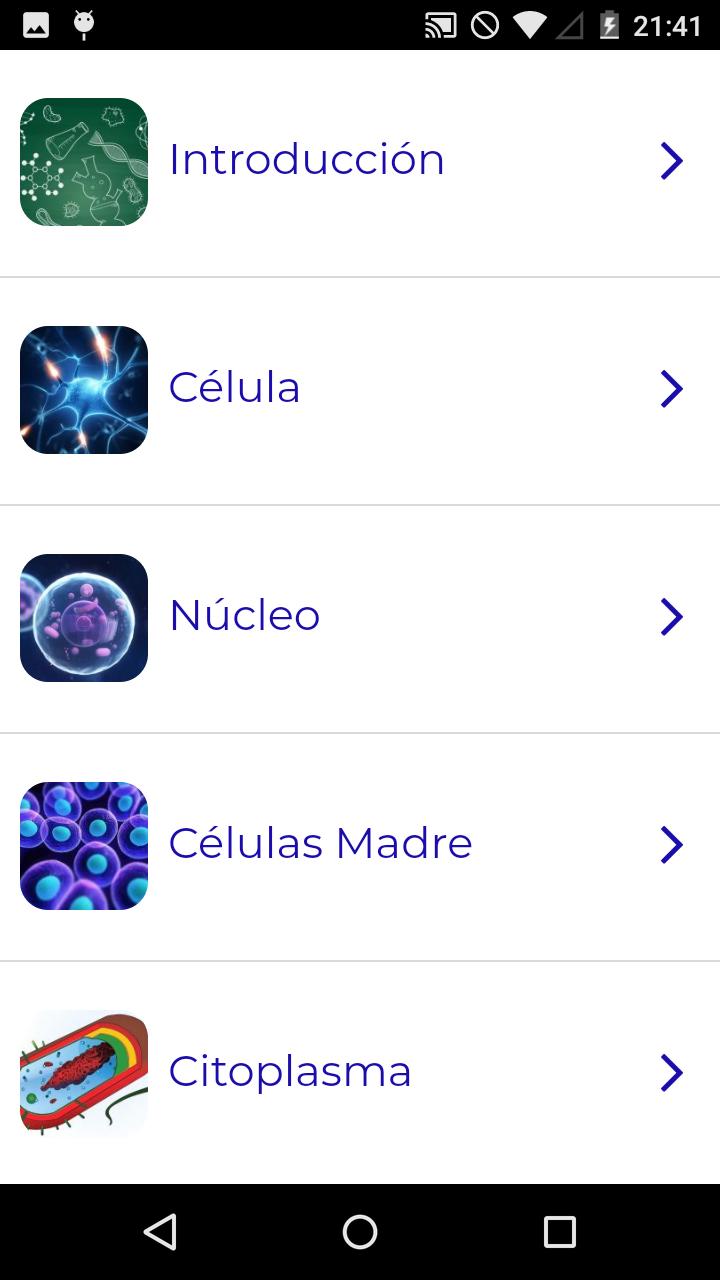Screen dimensions: 720x1280
Task: Tap the system back button
Action: coord(160,1232)
